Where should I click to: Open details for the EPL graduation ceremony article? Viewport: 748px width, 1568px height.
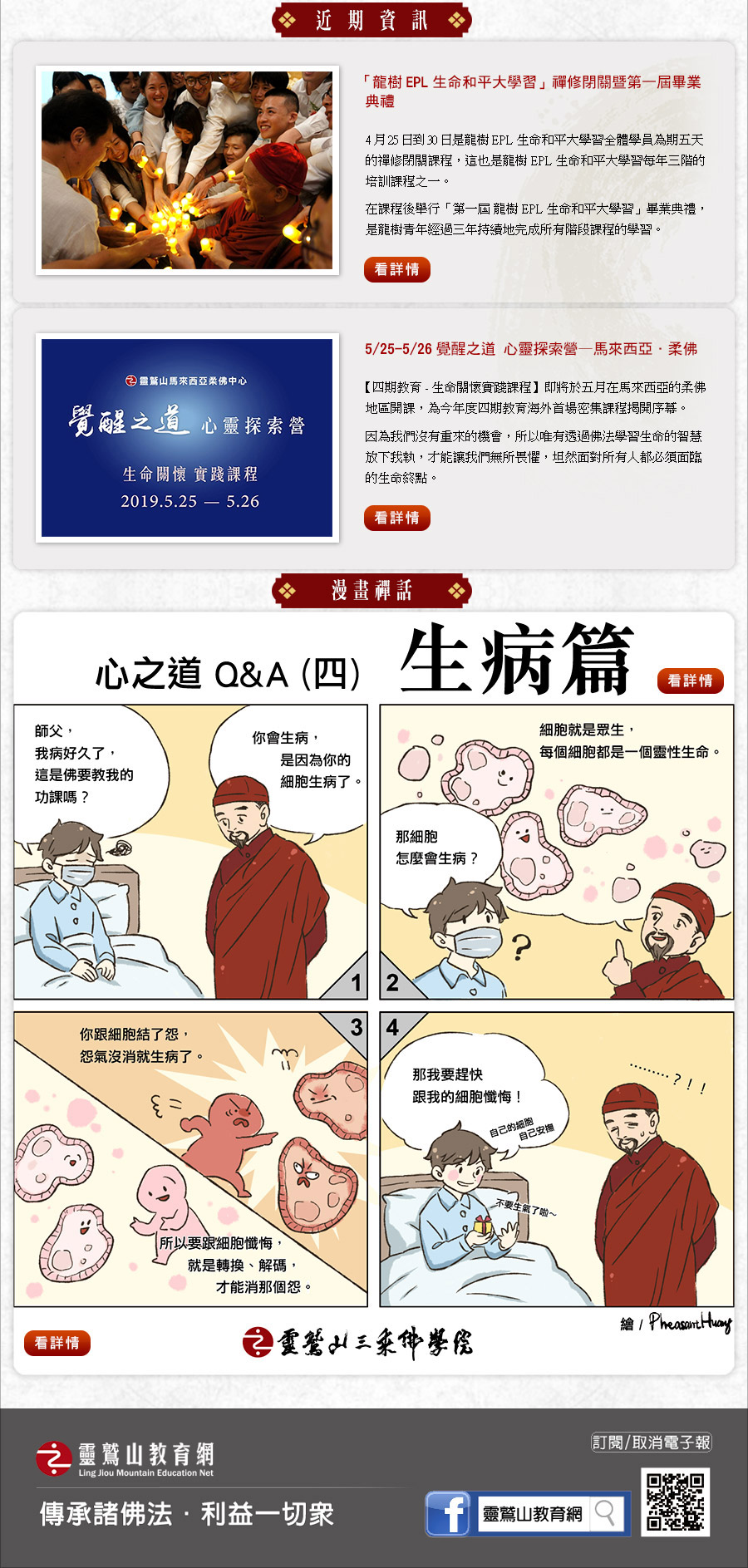coord(396,269)
